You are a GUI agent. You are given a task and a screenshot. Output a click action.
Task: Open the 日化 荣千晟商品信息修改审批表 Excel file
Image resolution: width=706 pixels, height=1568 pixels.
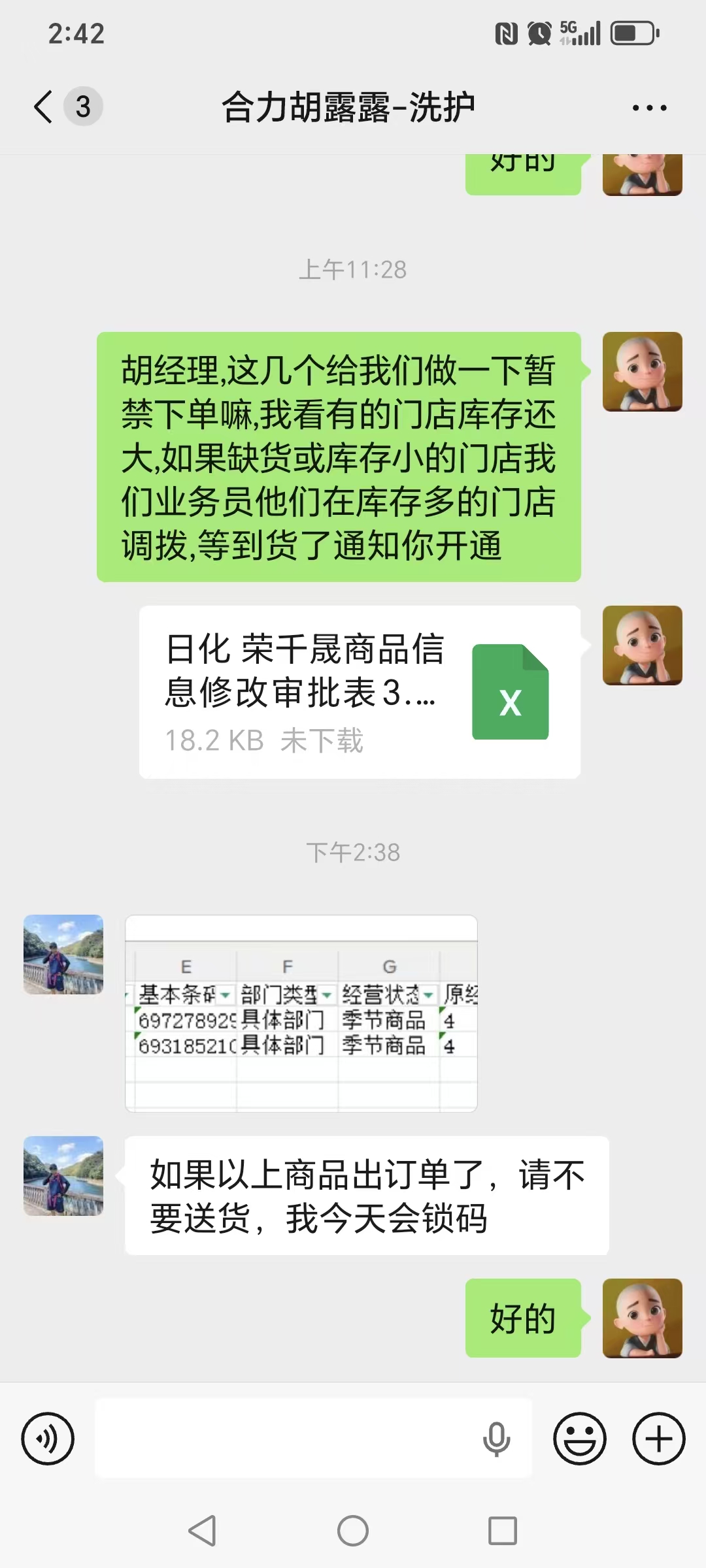[360, 692]
